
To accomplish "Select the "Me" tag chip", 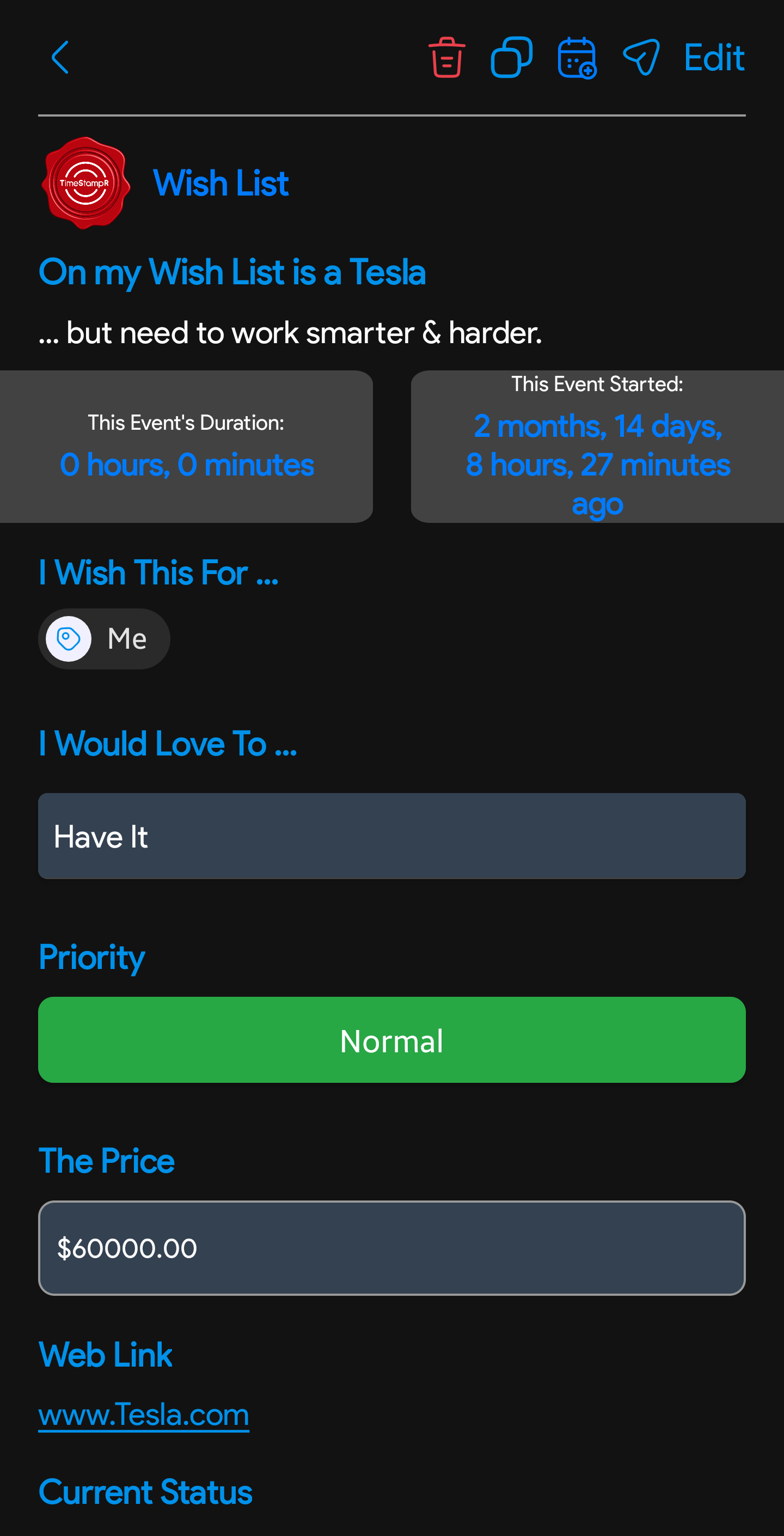I will [105, 638].
